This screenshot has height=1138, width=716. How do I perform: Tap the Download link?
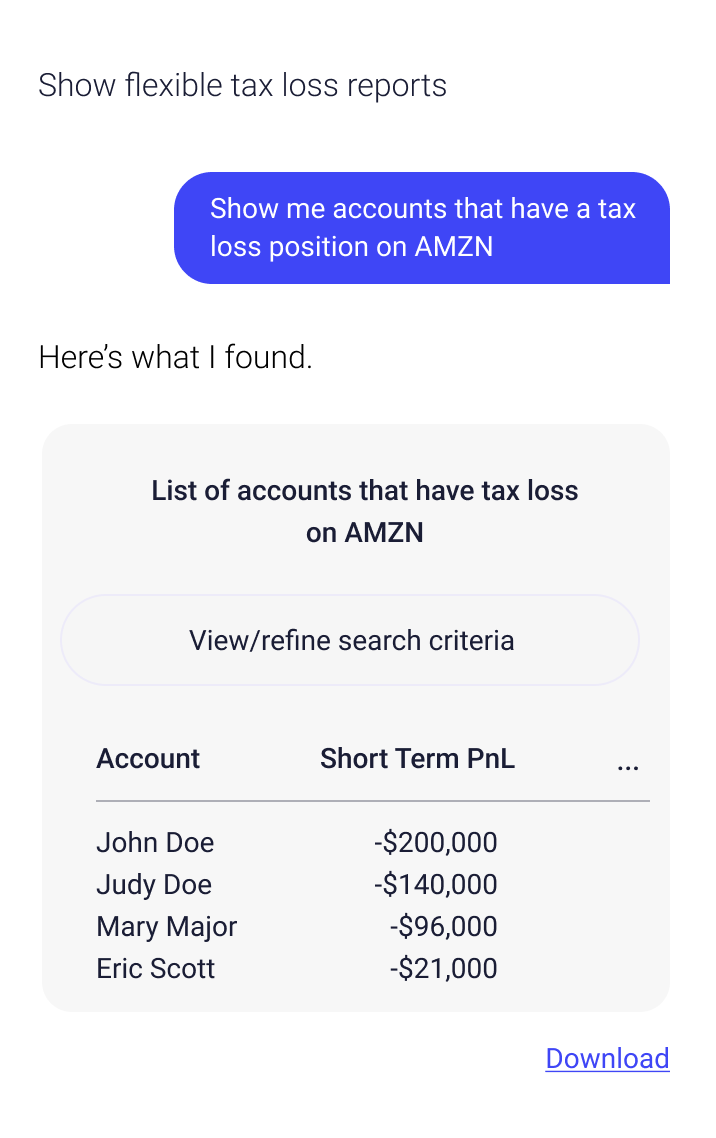(607, 1058)
